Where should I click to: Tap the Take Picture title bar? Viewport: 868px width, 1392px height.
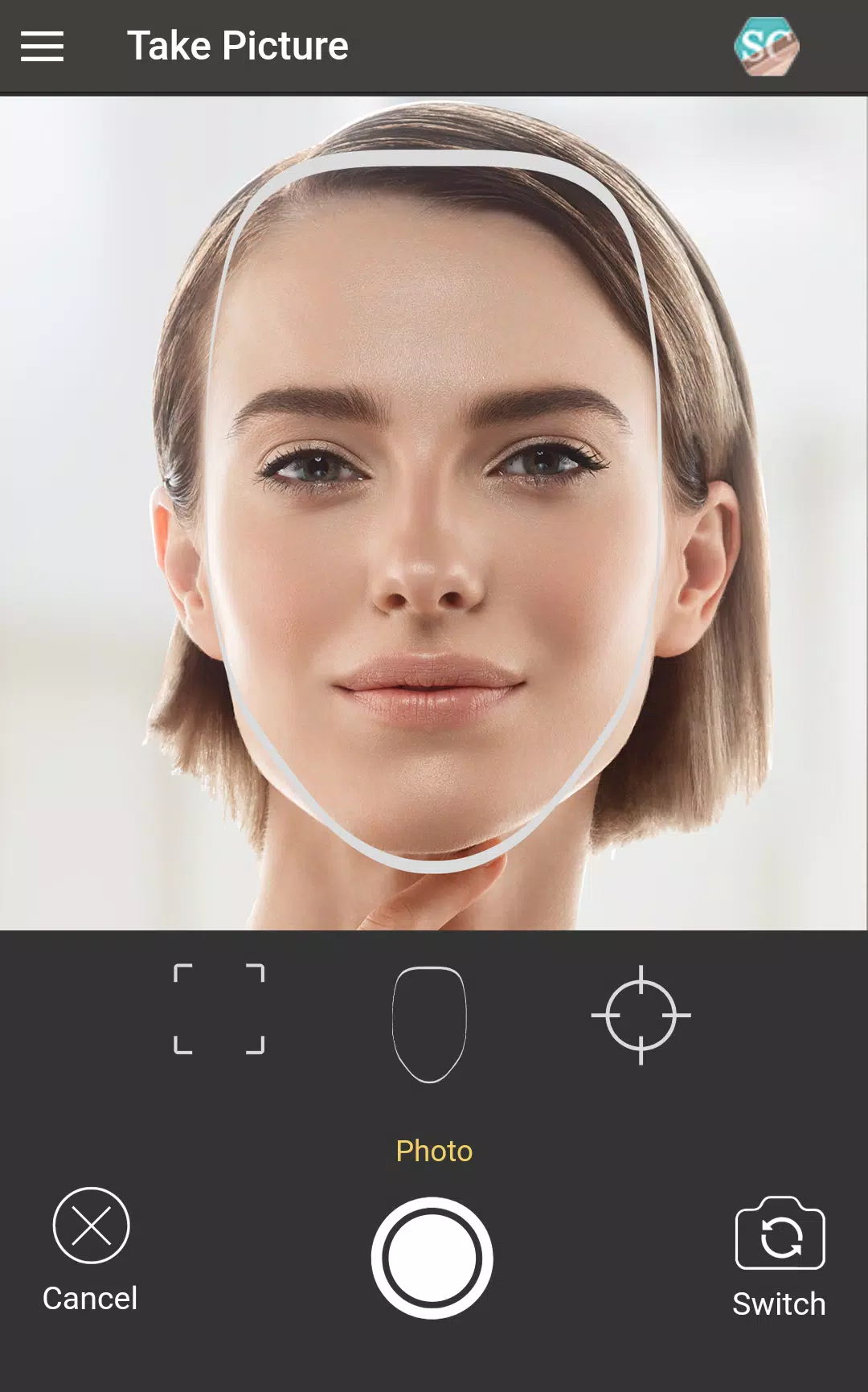pyautogui.click(x=238, y=46)
